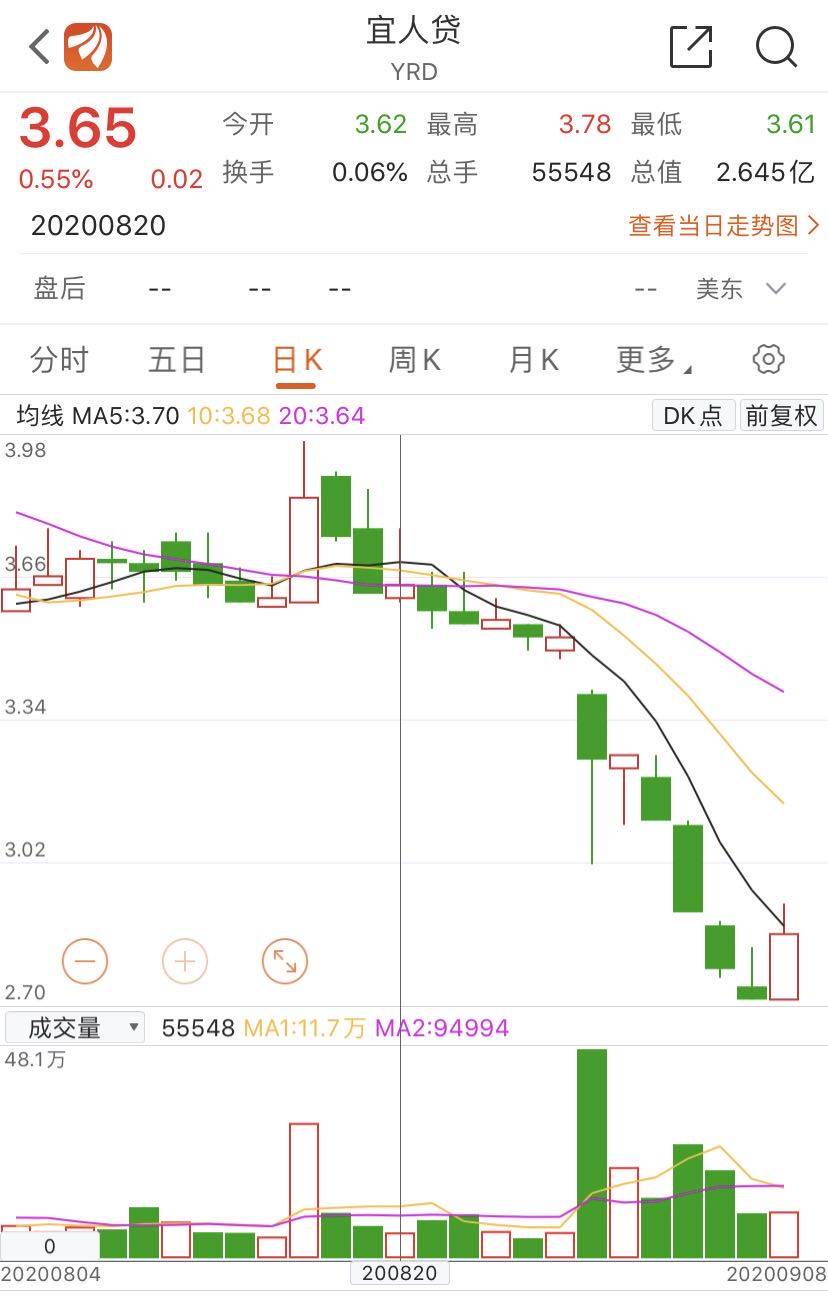Expand chart to fullscreen view
The height and width of the screenshot is (1300, 828).
(x=285, y=961)
